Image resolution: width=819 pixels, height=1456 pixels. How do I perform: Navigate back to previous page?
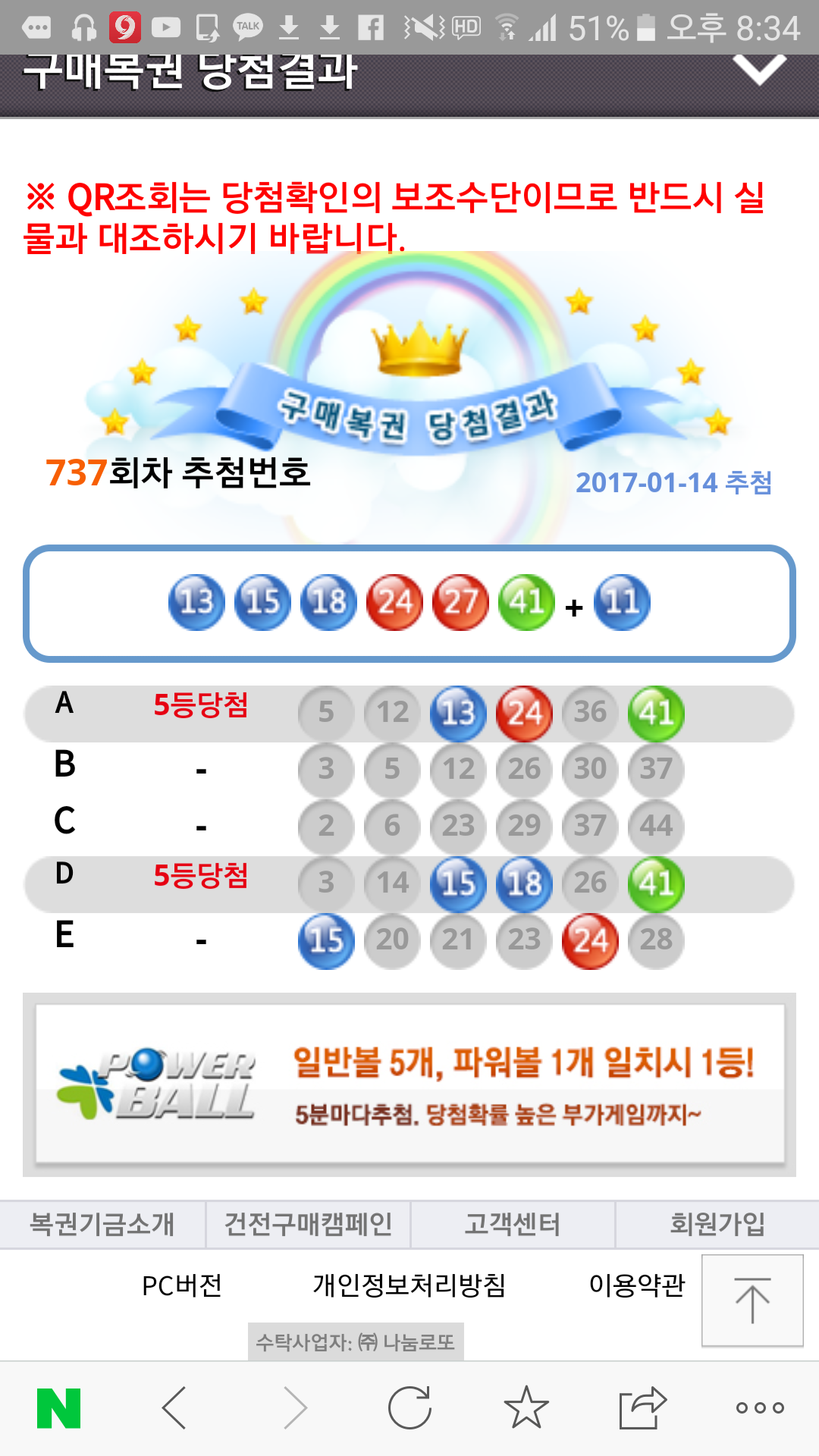click(x=175, y=1408)
